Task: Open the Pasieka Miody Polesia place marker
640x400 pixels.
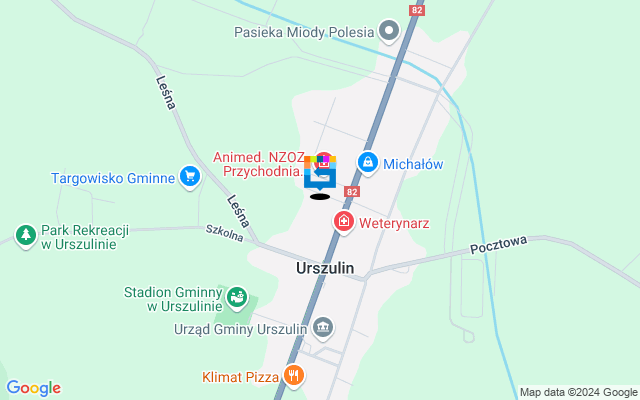Action: coord(390,32)
